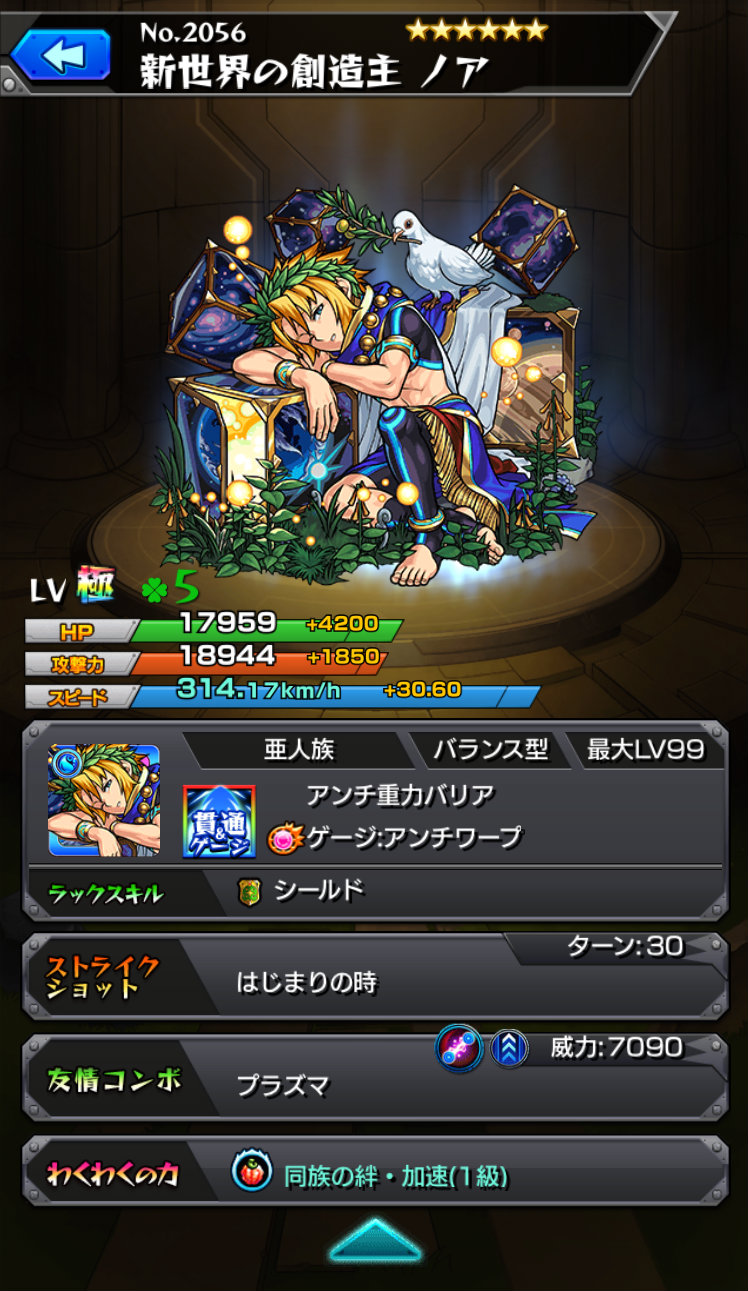Go back using the blue arrow button
Screen dimensions: 748x1291
60,55
